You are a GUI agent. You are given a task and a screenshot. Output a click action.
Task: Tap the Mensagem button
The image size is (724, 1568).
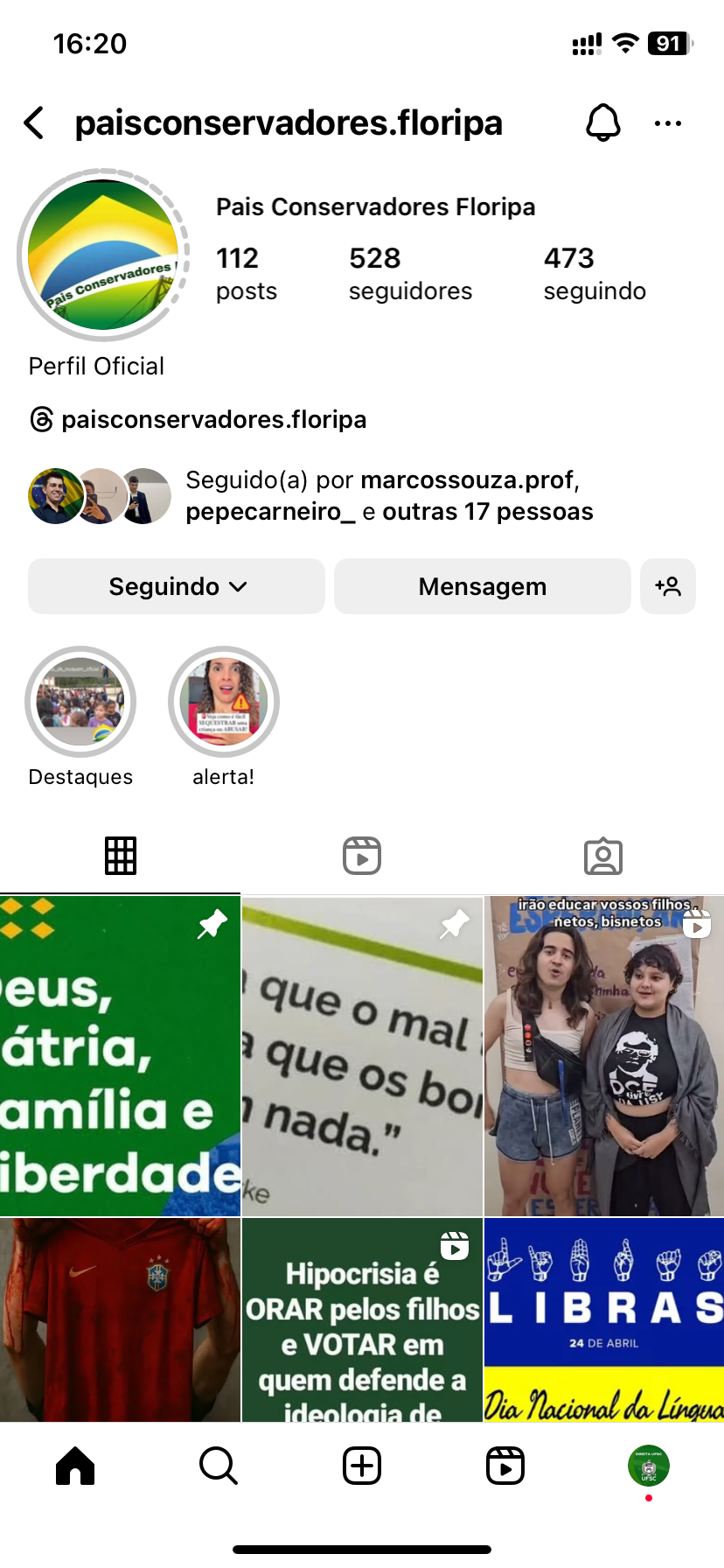pos(482,586)
